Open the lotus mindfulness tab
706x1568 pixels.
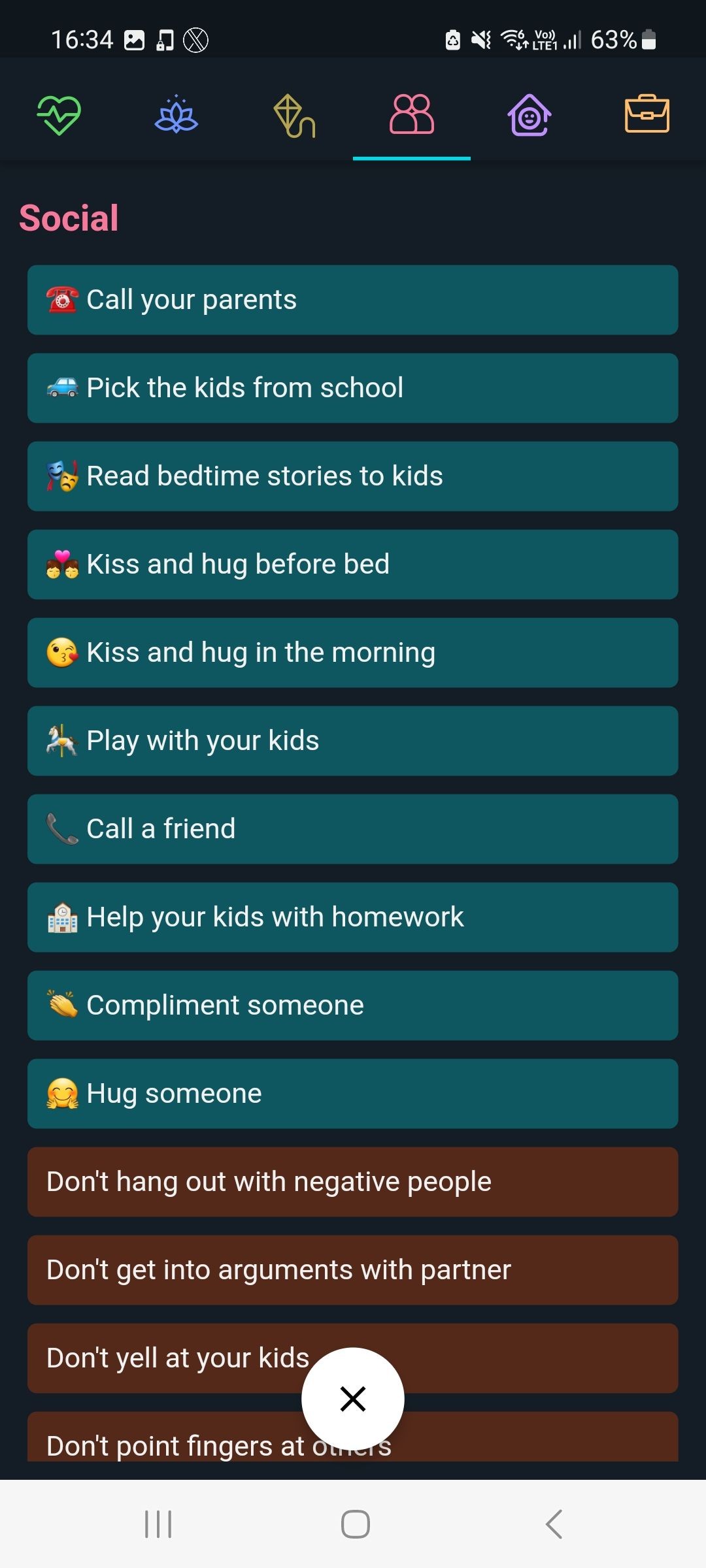coord(176,115)
